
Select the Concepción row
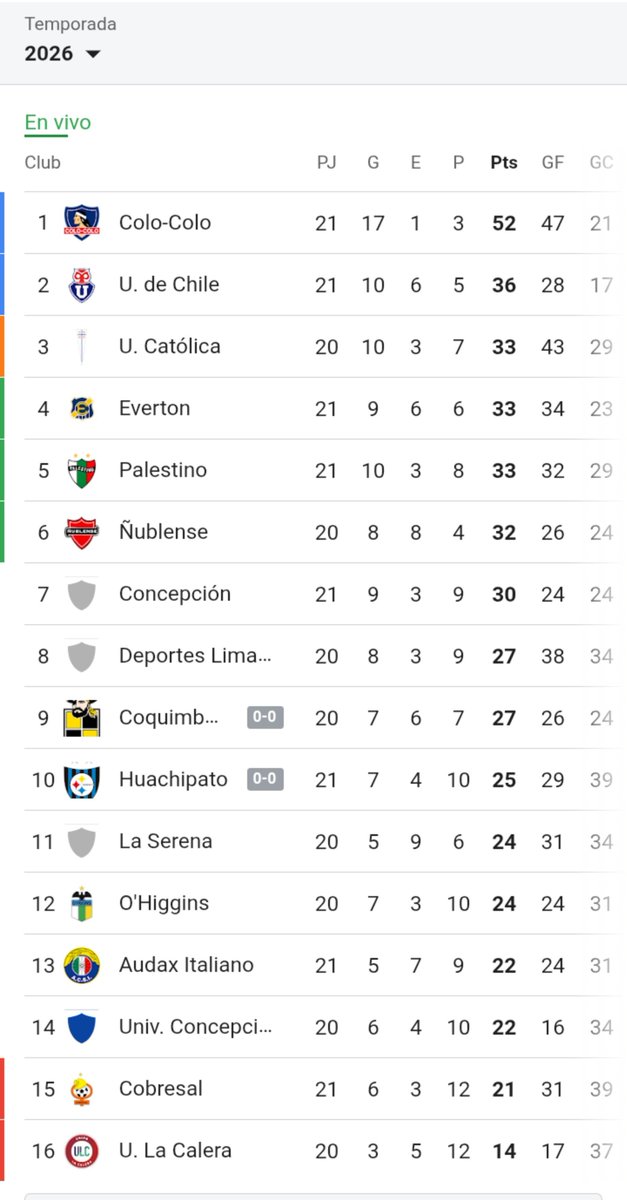[313, 595]
